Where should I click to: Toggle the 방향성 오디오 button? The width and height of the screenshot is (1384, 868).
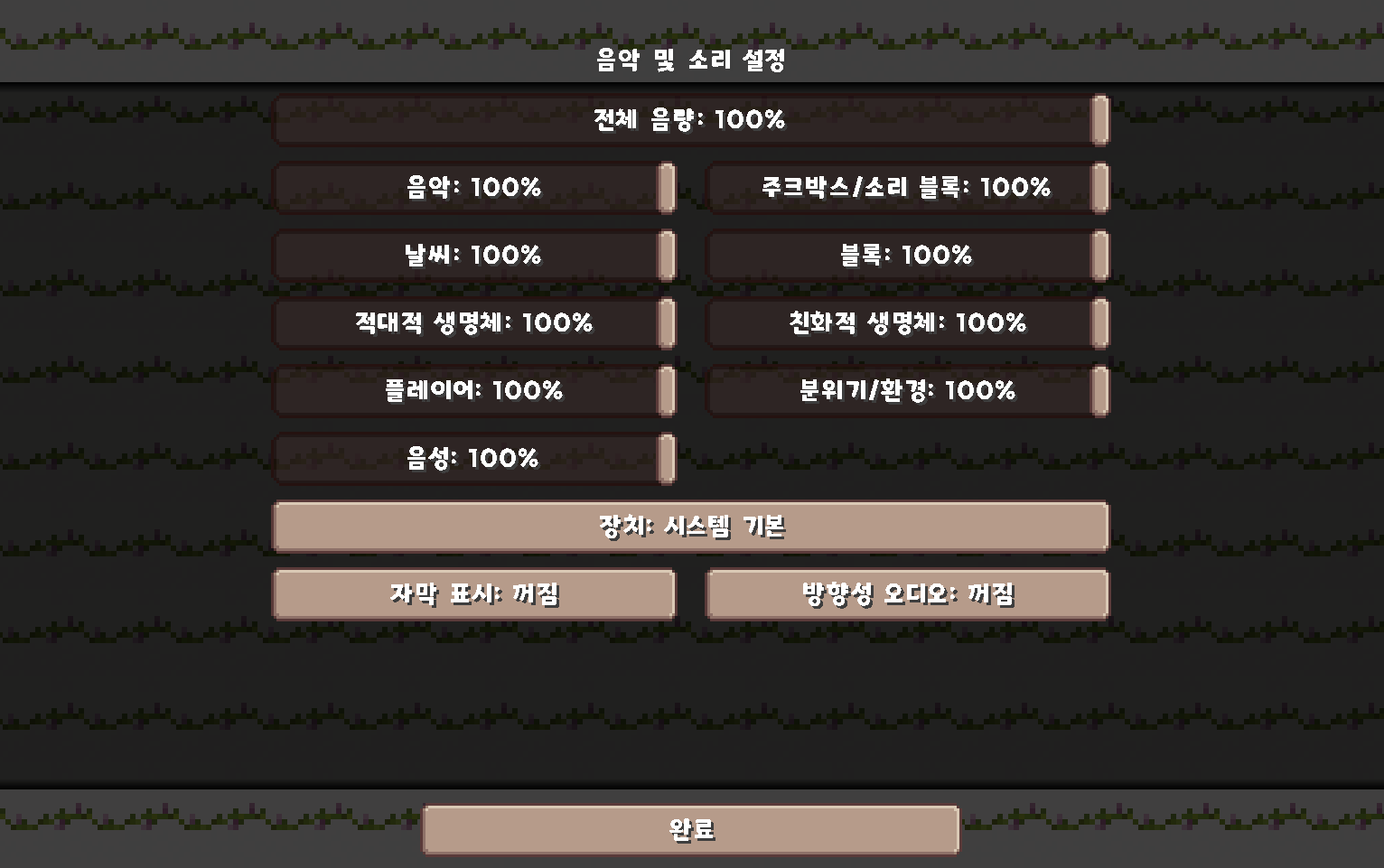906,594
